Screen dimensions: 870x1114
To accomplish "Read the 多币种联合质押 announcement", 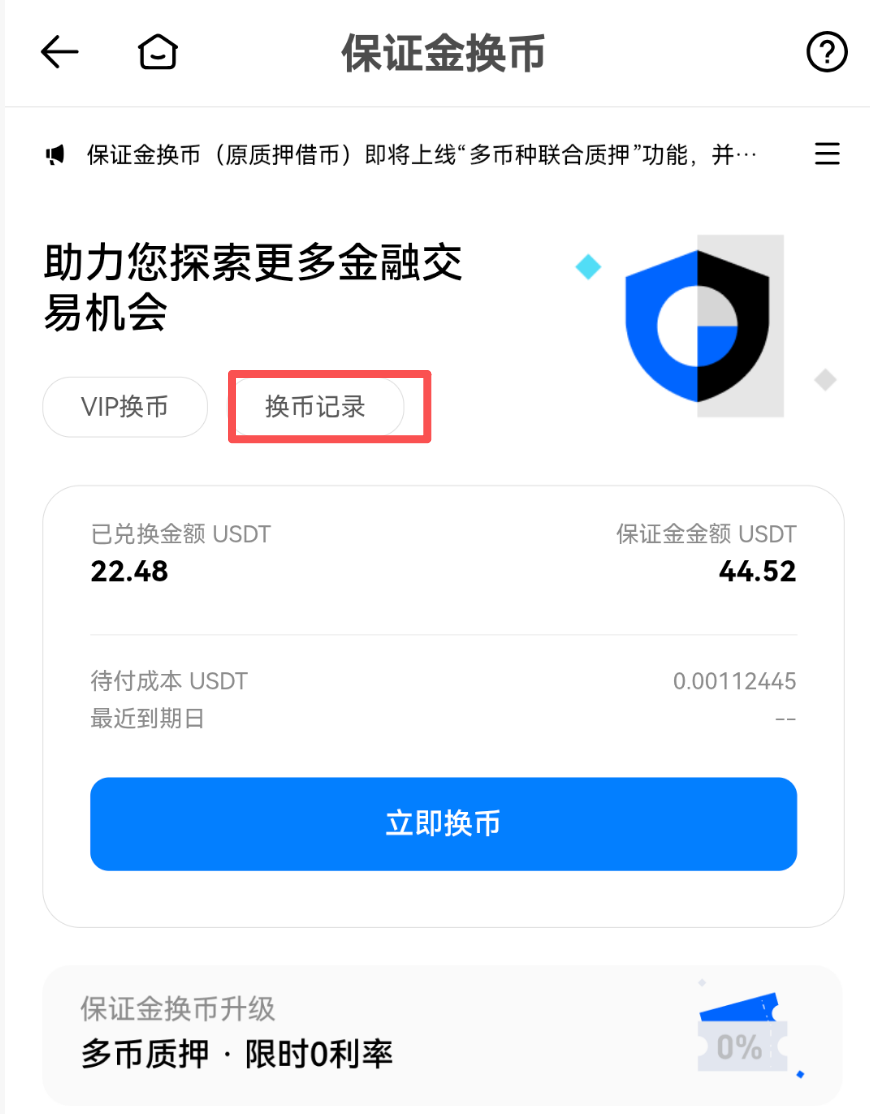I will (x=420, y=155).
